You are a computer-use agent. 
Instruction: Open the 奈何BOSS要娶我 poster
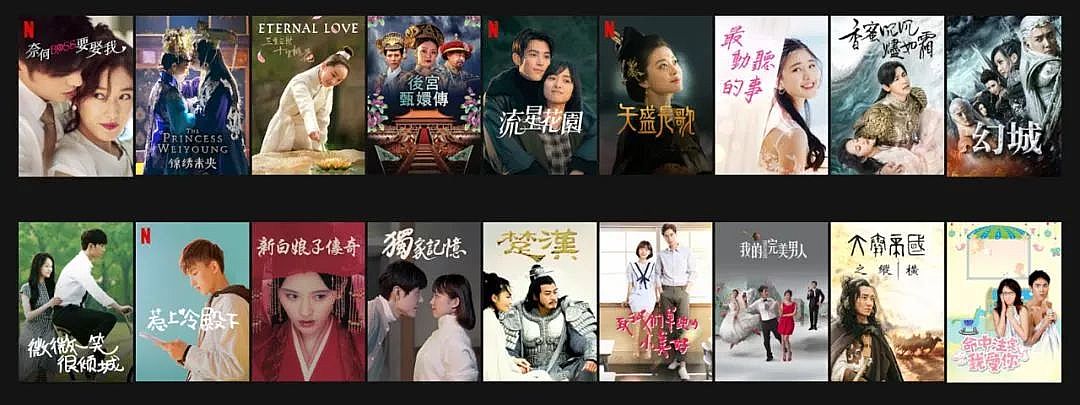click(75, 96)
